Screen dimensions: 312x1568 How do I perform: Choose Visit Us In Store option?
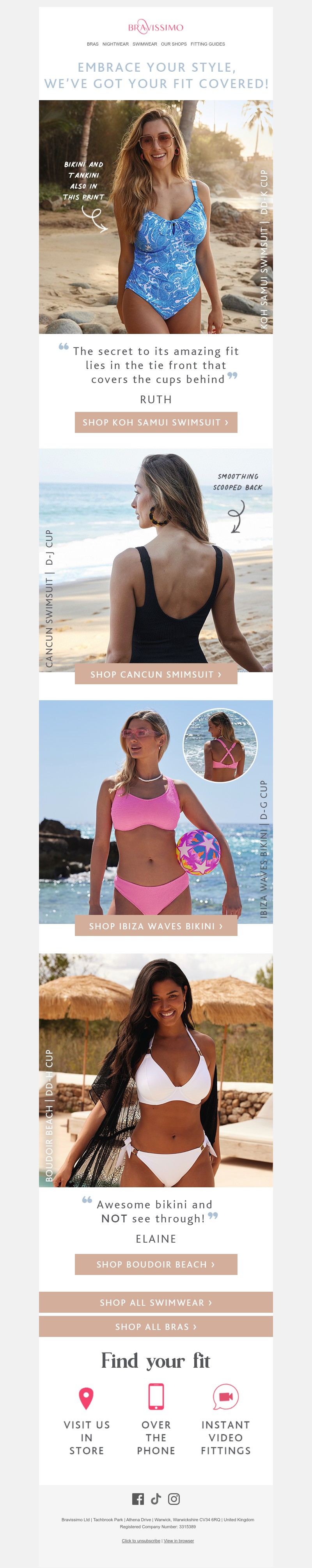[87, 1425]
